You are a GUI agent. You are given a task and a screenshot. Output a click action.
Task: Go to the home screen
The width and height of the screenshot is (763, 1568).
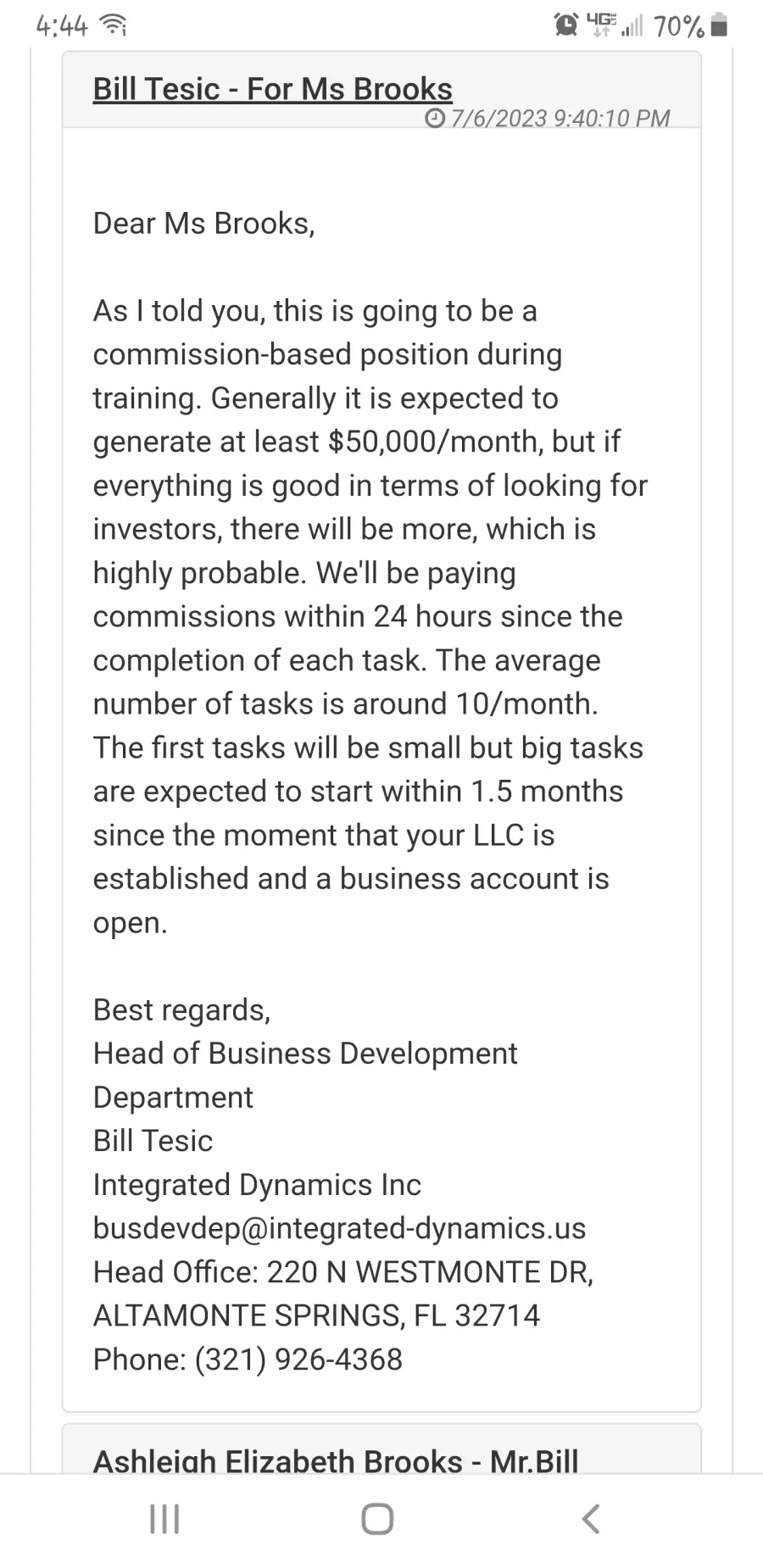click(x=377, y=1519)
